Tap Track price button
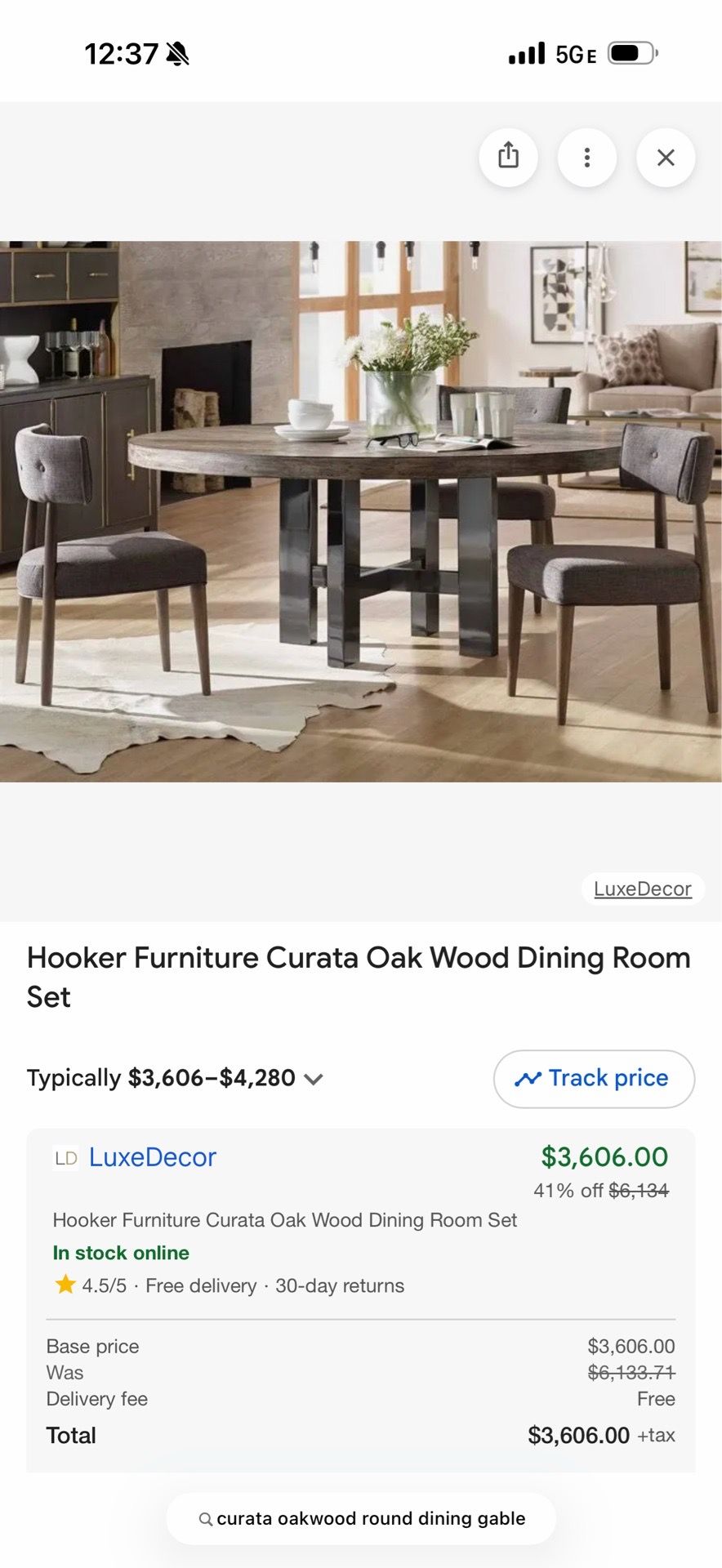This screenshot has height=1568, width=722. click(594, 1079)
